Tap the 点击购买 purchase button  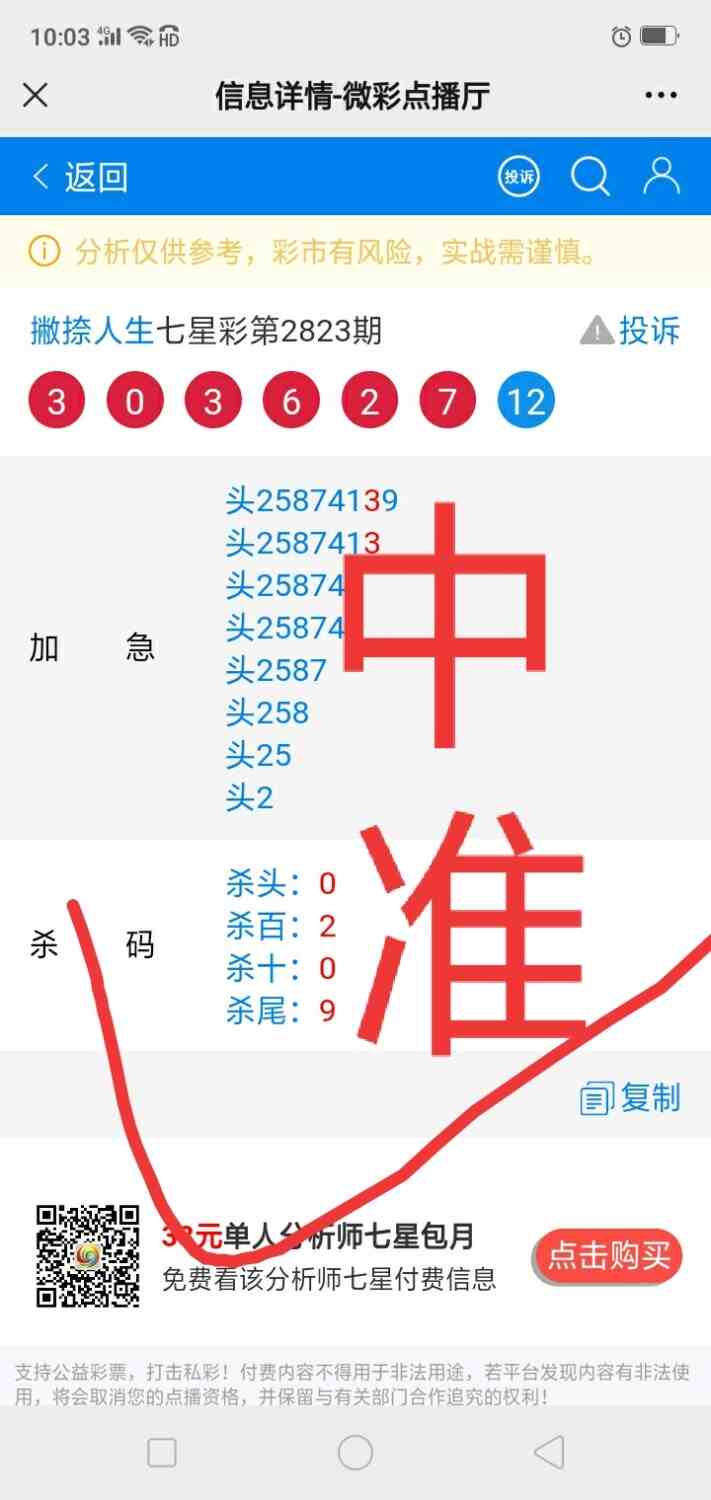[608, 1256]
